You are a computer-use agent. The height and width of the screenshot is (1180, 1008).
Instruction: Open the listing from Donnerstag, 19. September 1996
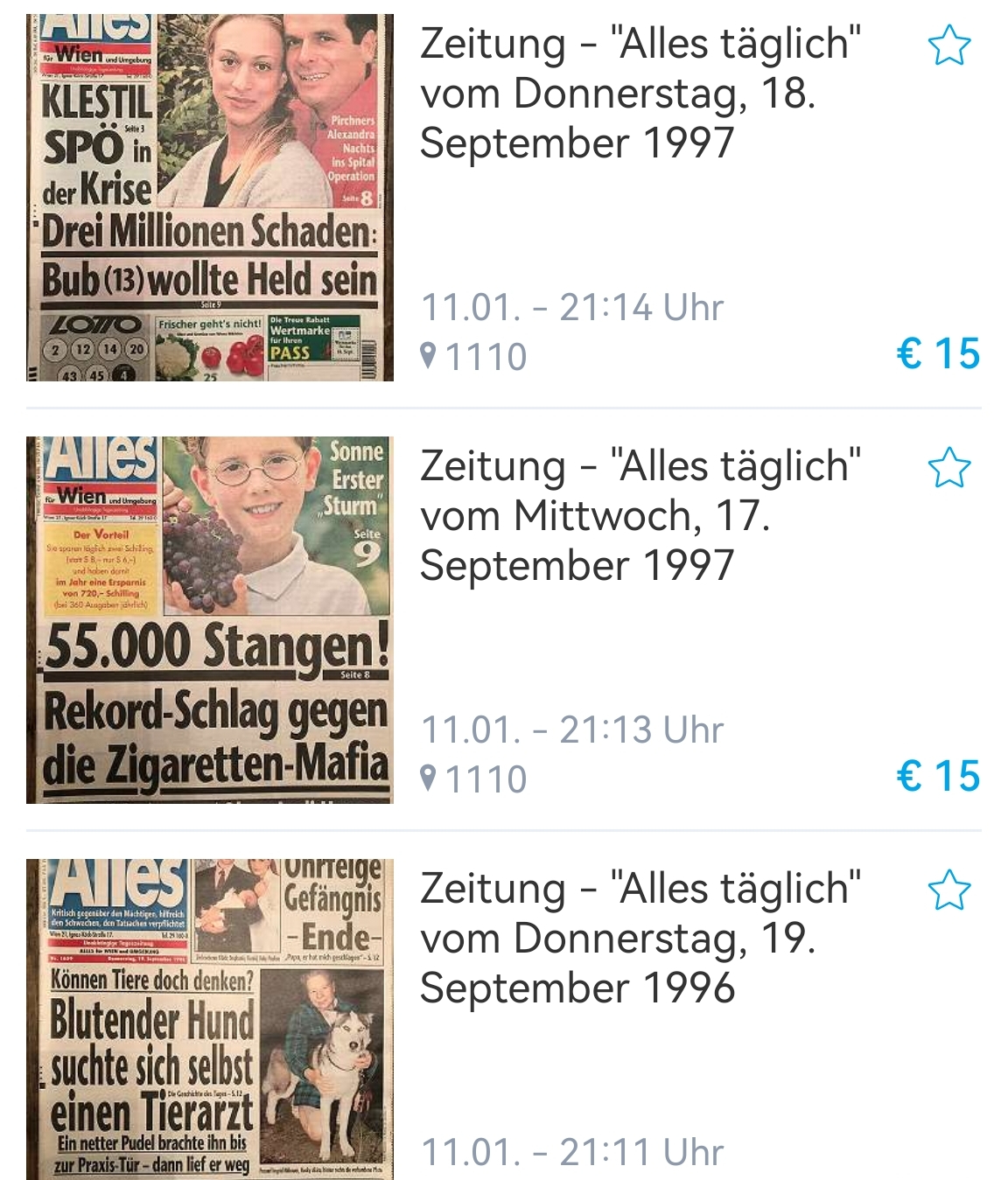[639, 938]
